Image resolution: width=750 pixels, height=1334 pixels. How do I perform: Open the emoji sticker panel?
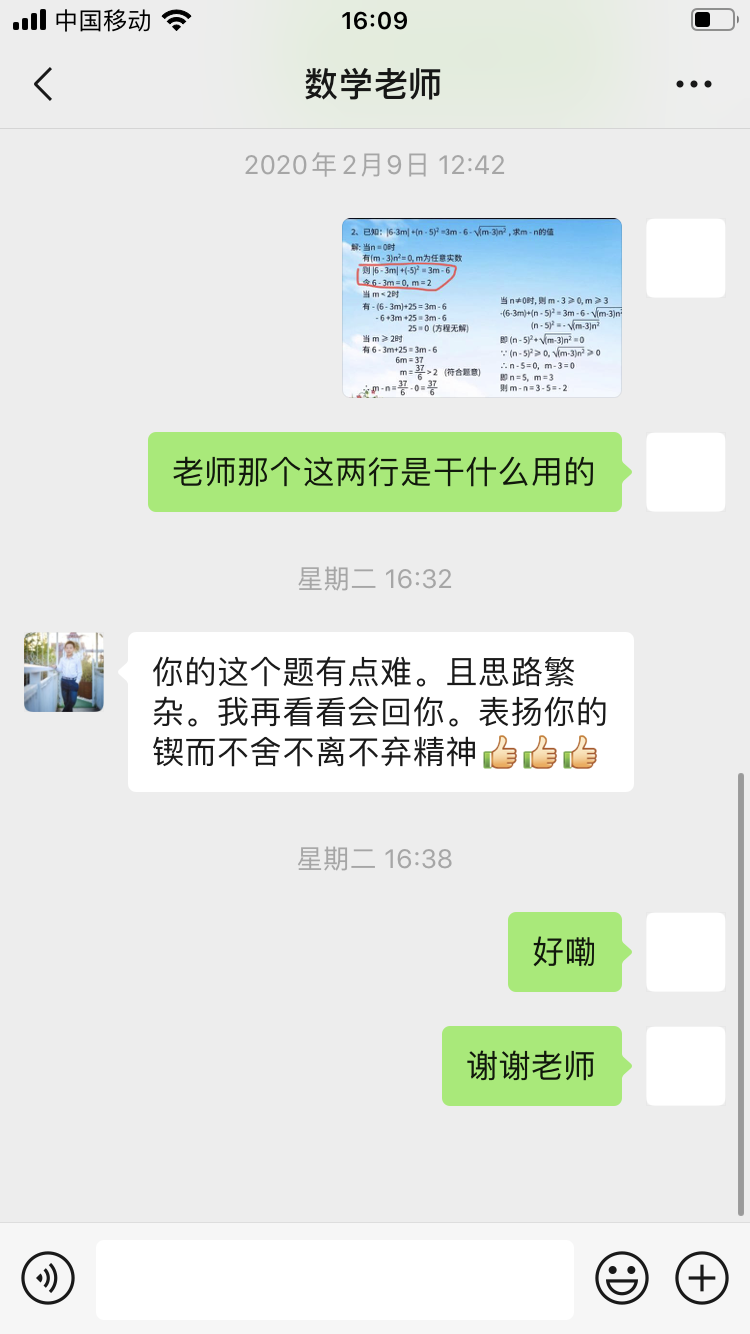pos(622,1278)
